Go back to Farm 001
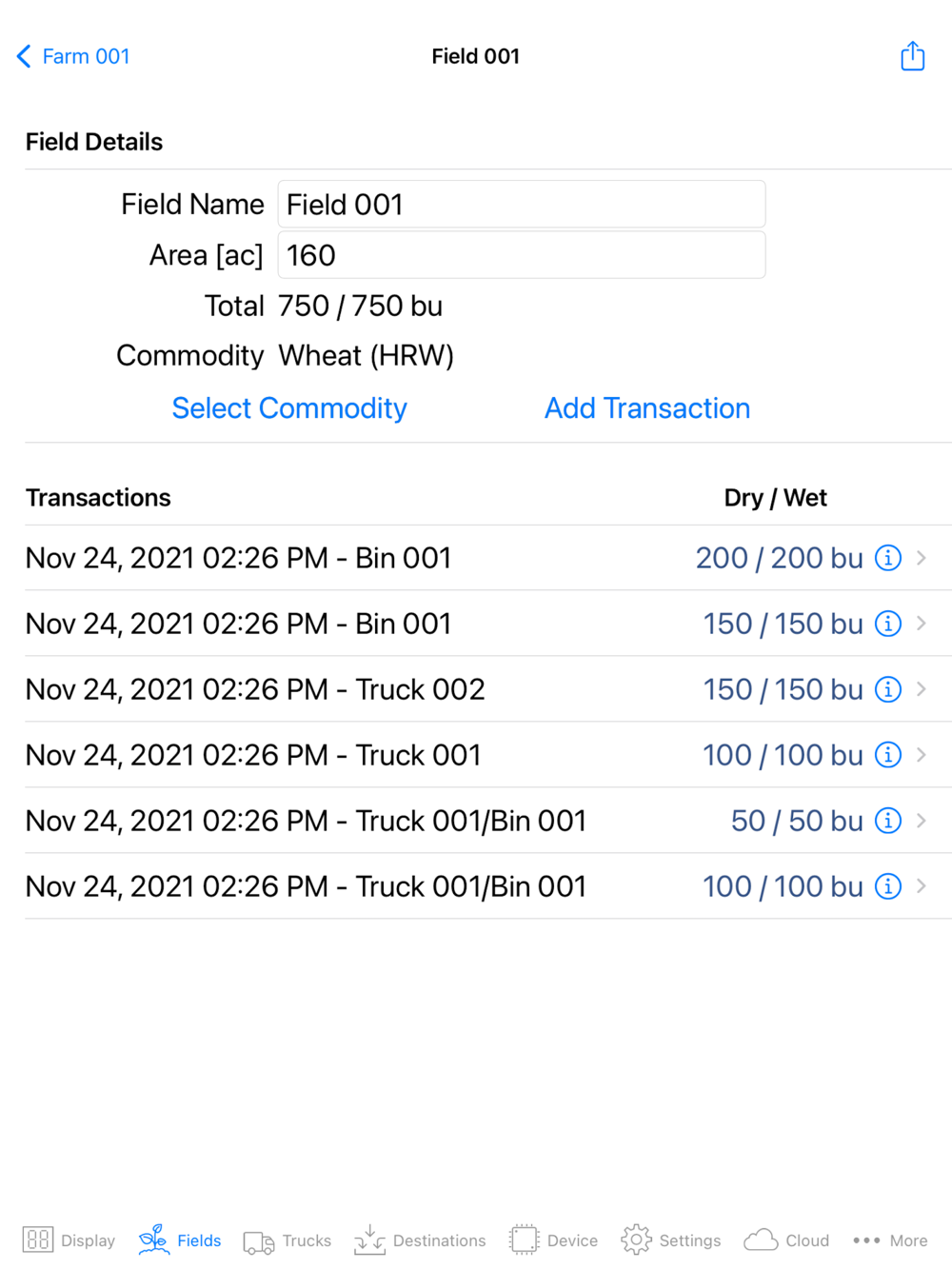The width and height of the screenshot is (952, 1270). point(73,56)
